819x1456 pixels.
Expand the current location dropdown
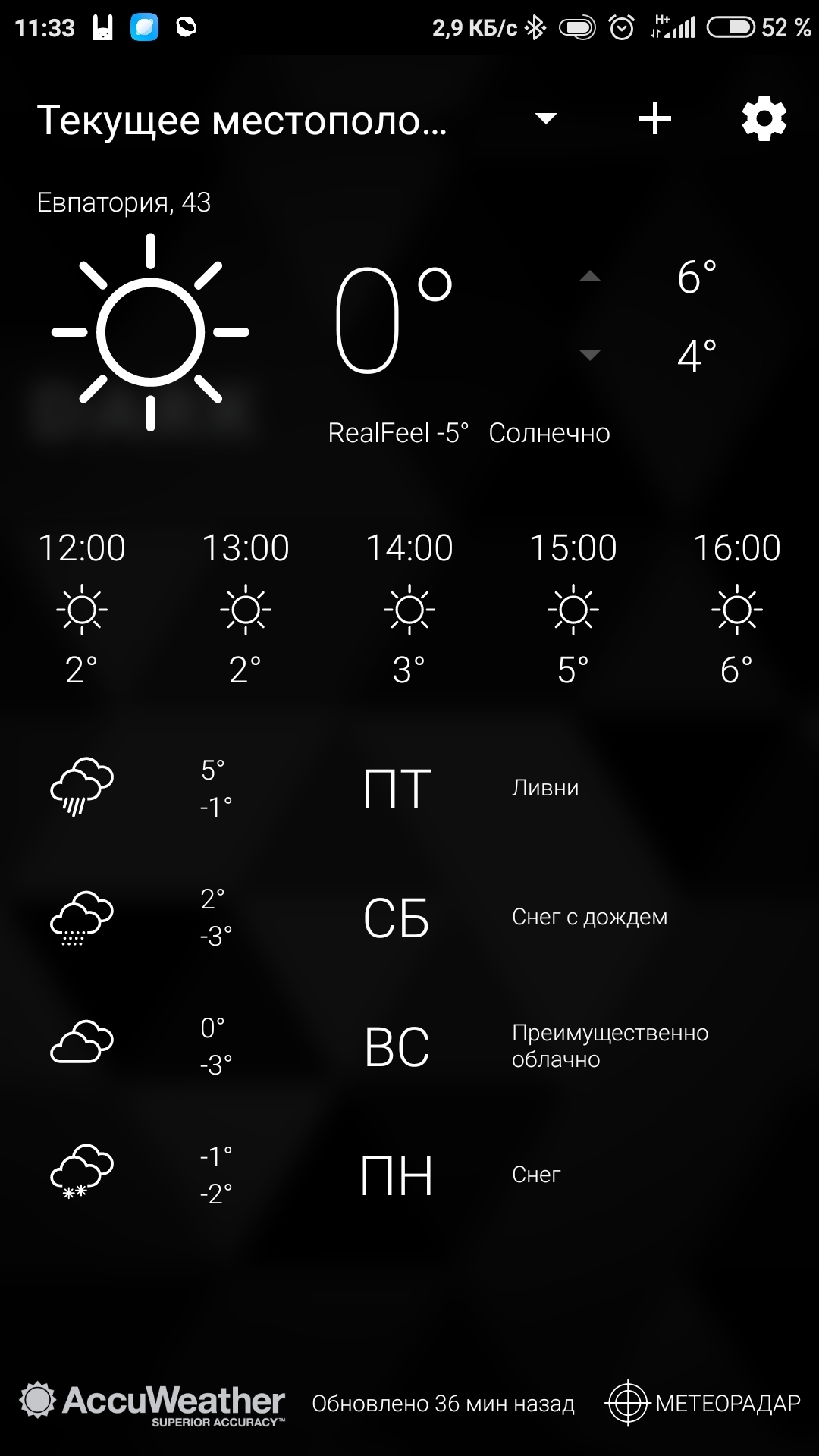(546, 118)
